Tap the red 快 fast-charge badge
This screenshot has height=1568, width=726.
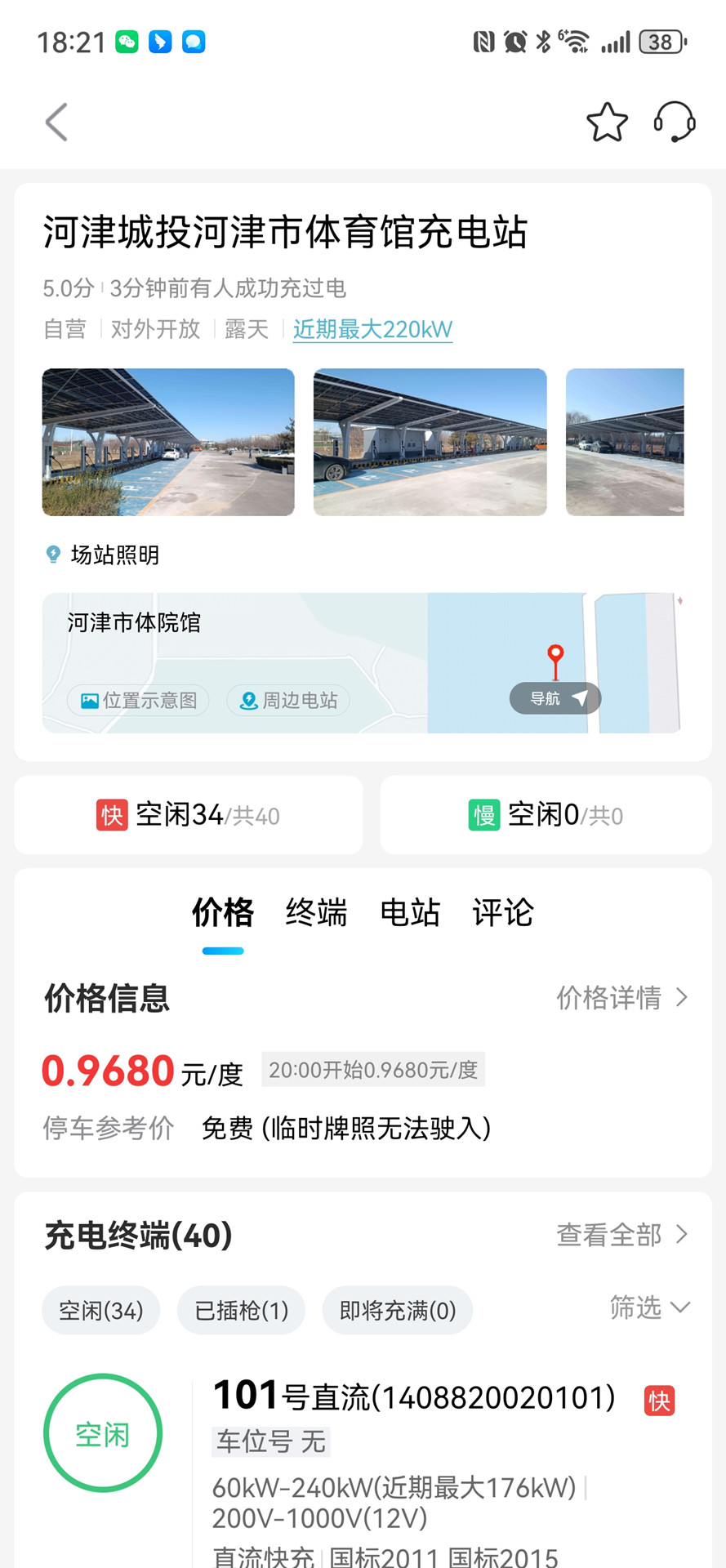click(112, 815)
